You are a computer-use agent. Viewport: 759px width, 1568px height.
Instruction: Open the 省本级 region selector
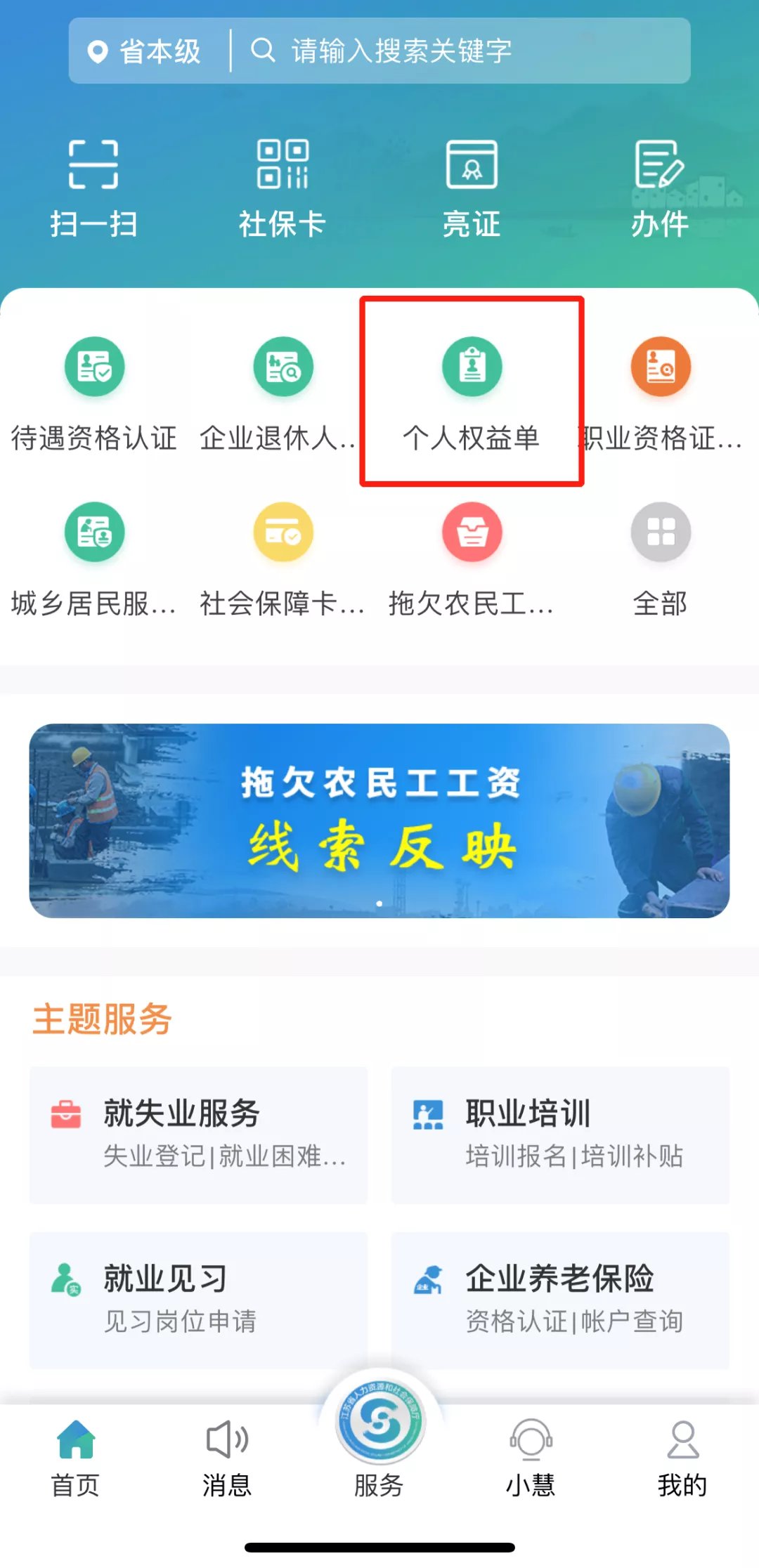(x=144, y=51)
